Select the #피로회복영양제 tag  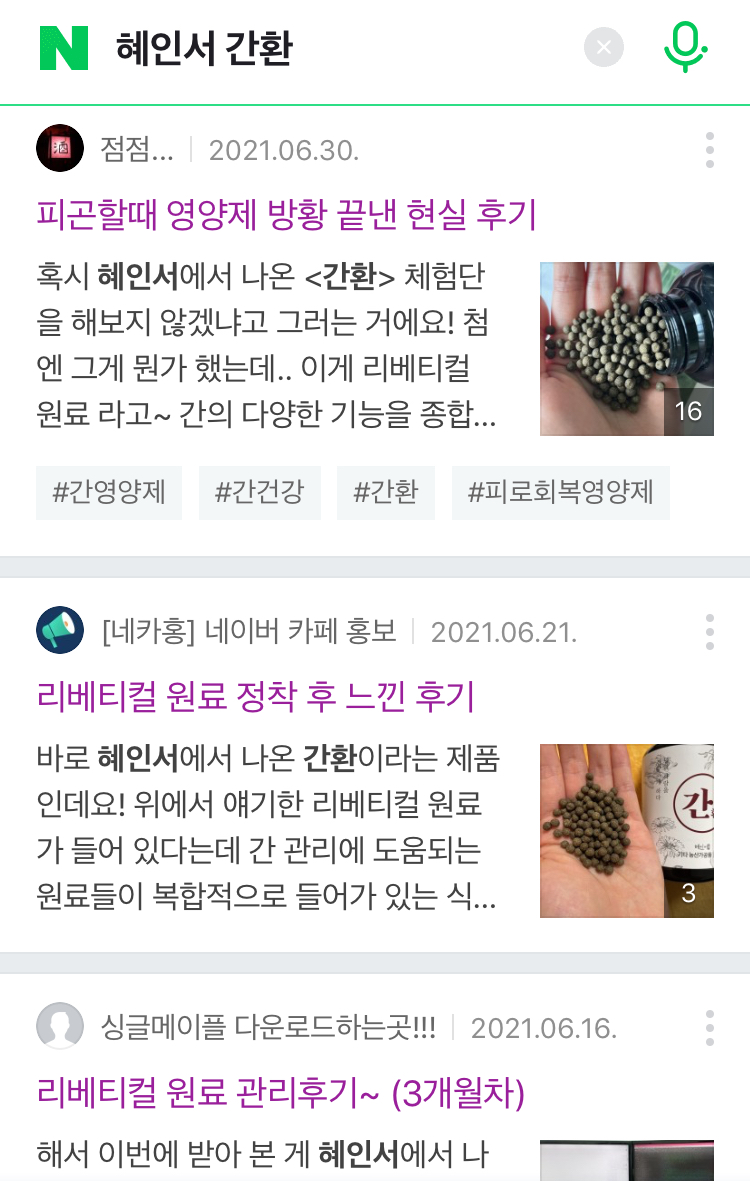(x=561, y=492)
